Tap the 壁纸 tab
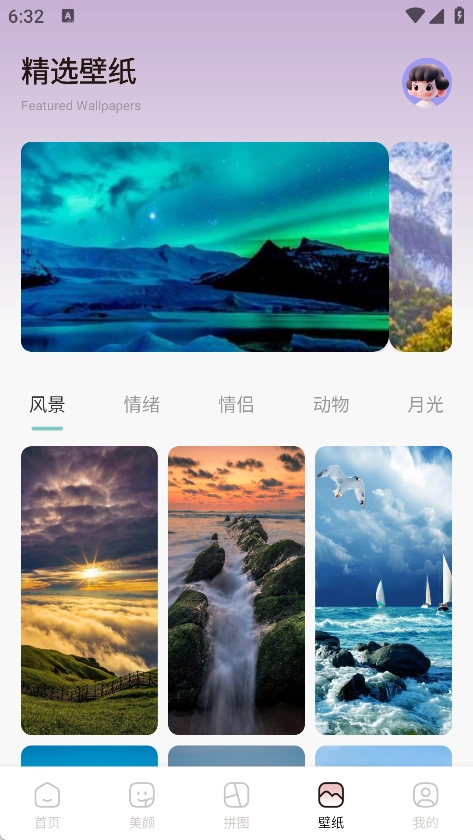This screenshot has height=840, width=473. point(331,805)
